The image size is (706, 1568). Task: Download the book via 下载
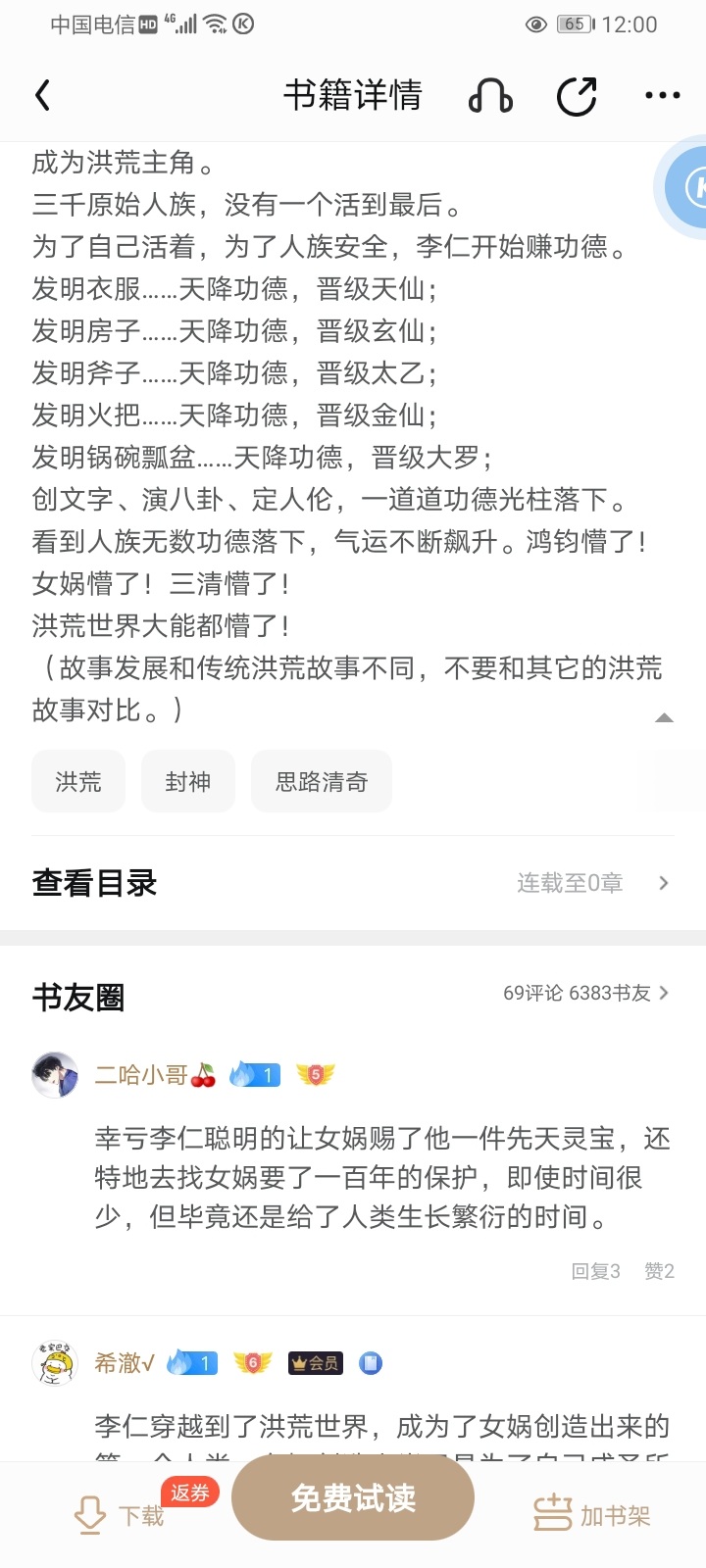pos(121,1514)
